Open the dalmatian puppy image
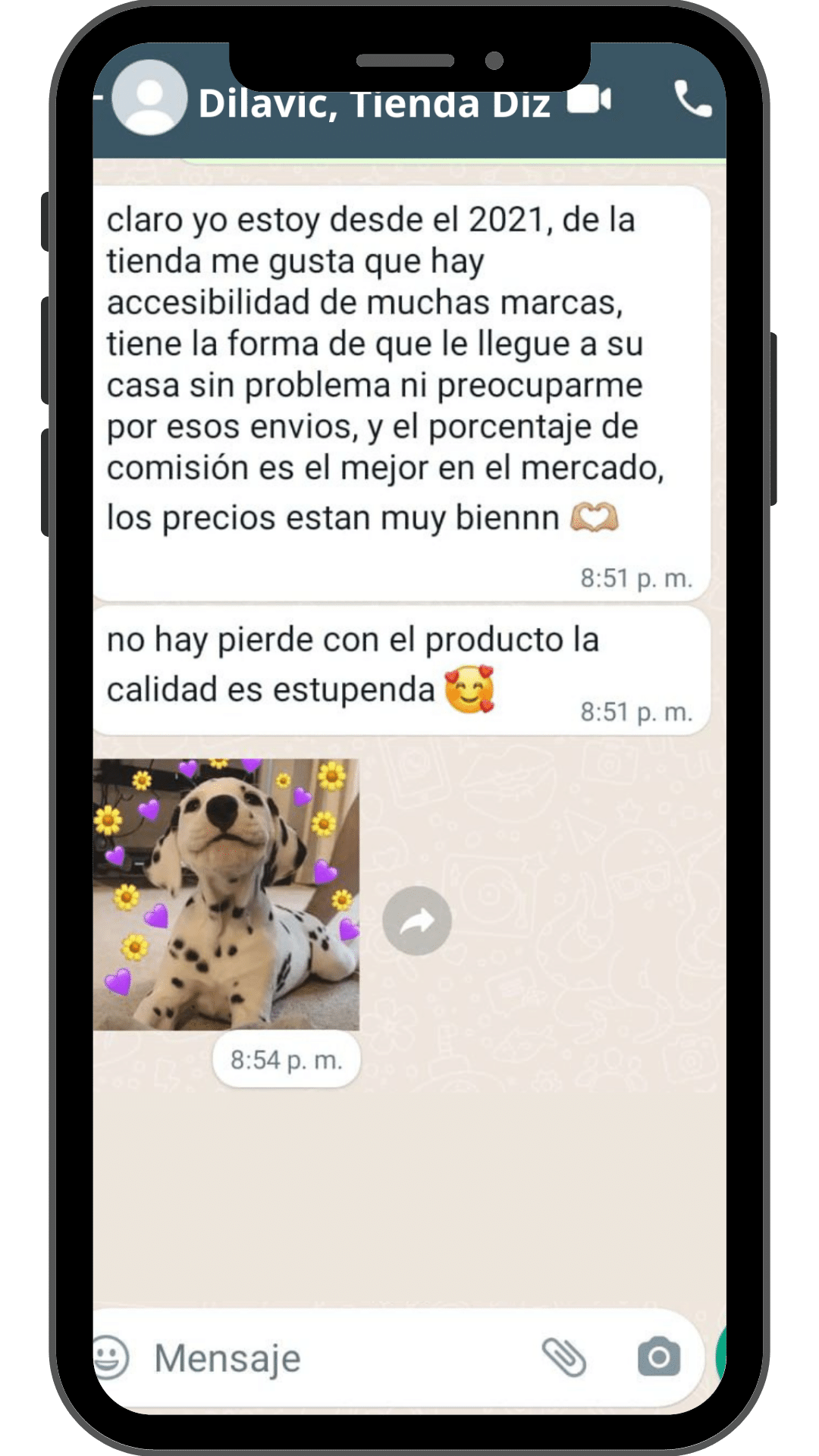The height and width of the screenshot is (1456, 819). tap(226, 895)
